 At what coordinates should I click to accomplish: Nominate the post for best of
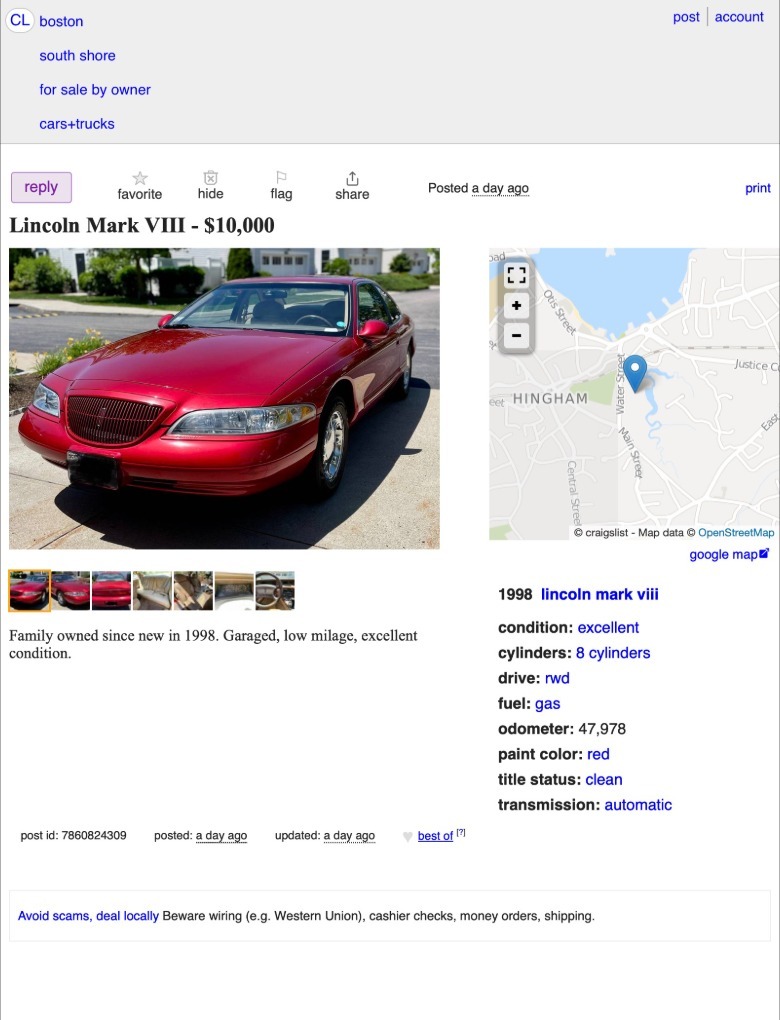click(x=435, y=836)
